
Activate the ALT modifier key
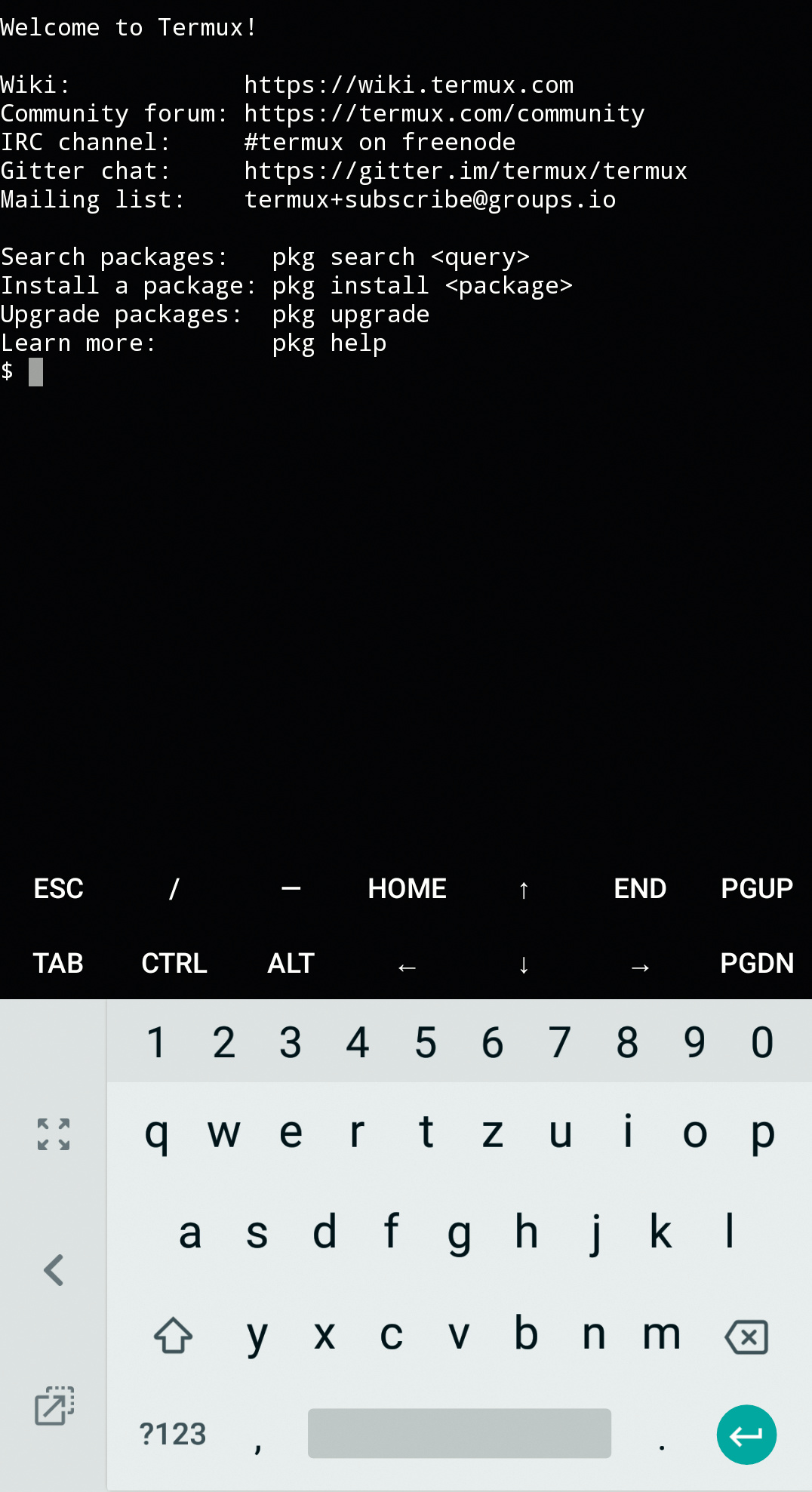pos(291,963)
